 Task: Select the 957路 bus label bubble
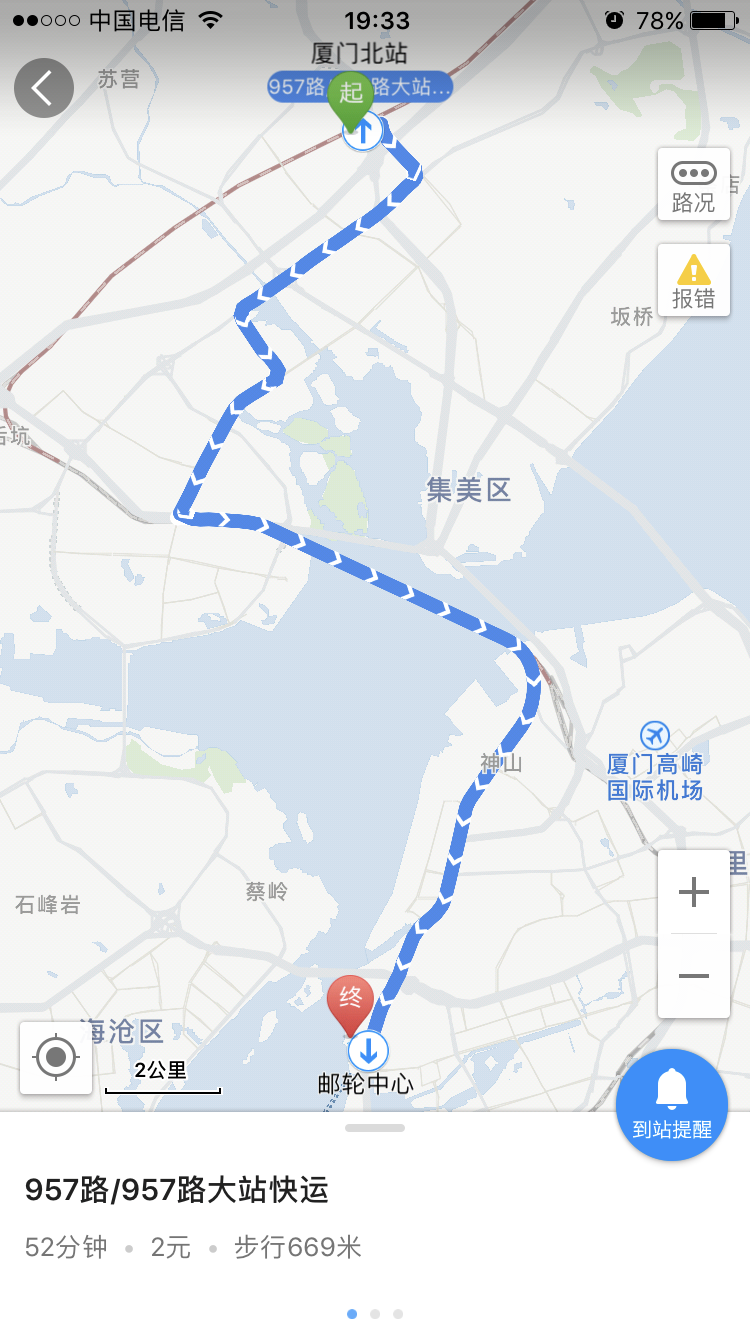360,87
